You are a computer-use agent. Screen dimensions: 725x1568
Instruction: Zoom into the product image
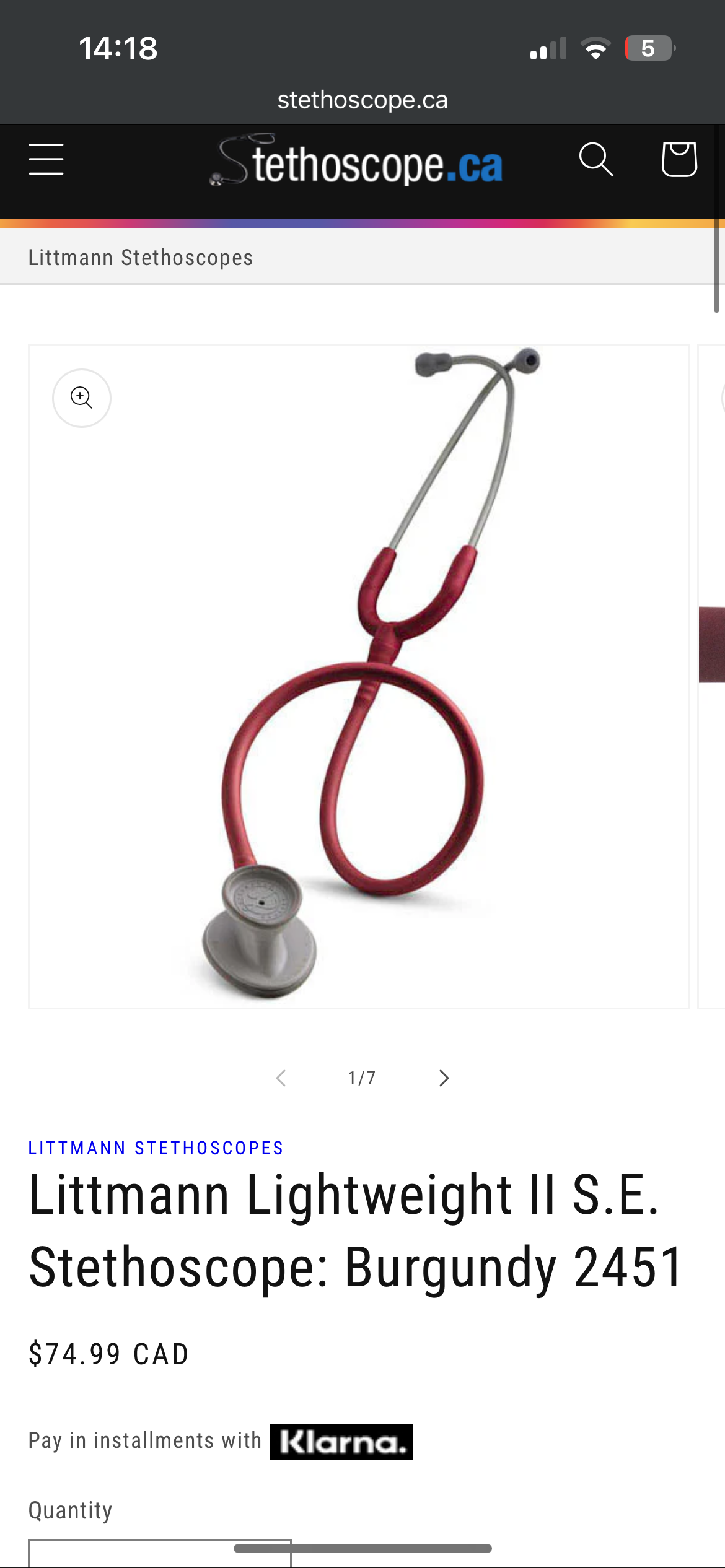82,398
